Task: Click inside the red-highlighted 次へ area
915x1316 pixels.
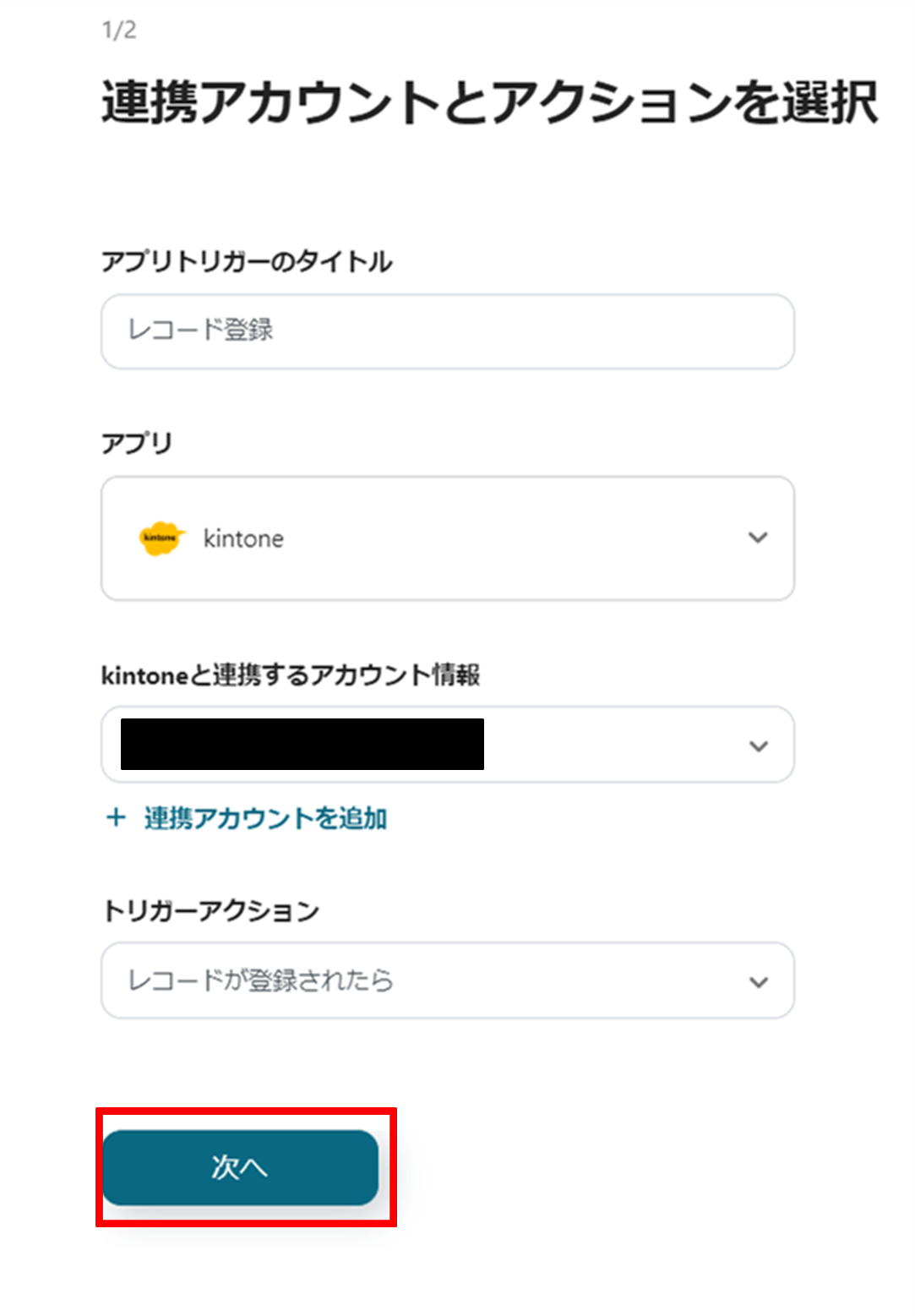Action: pos(242,1166)
